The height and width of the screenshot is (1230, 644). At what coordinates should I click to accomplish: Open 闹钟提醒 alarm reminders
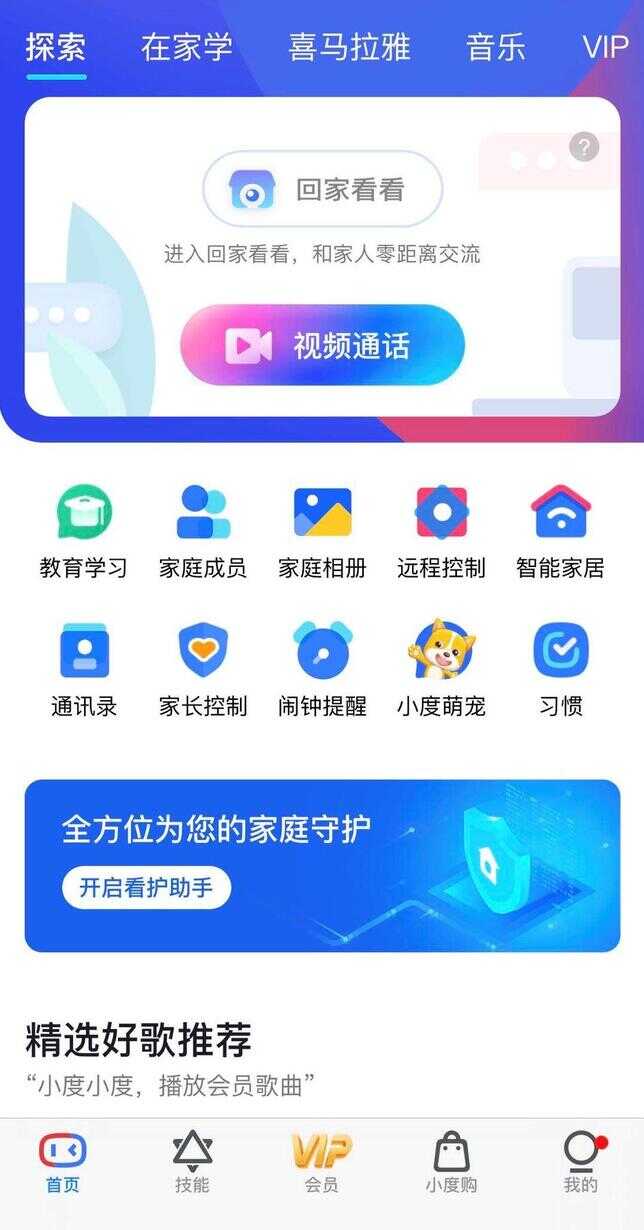click(x=322, y=668)
